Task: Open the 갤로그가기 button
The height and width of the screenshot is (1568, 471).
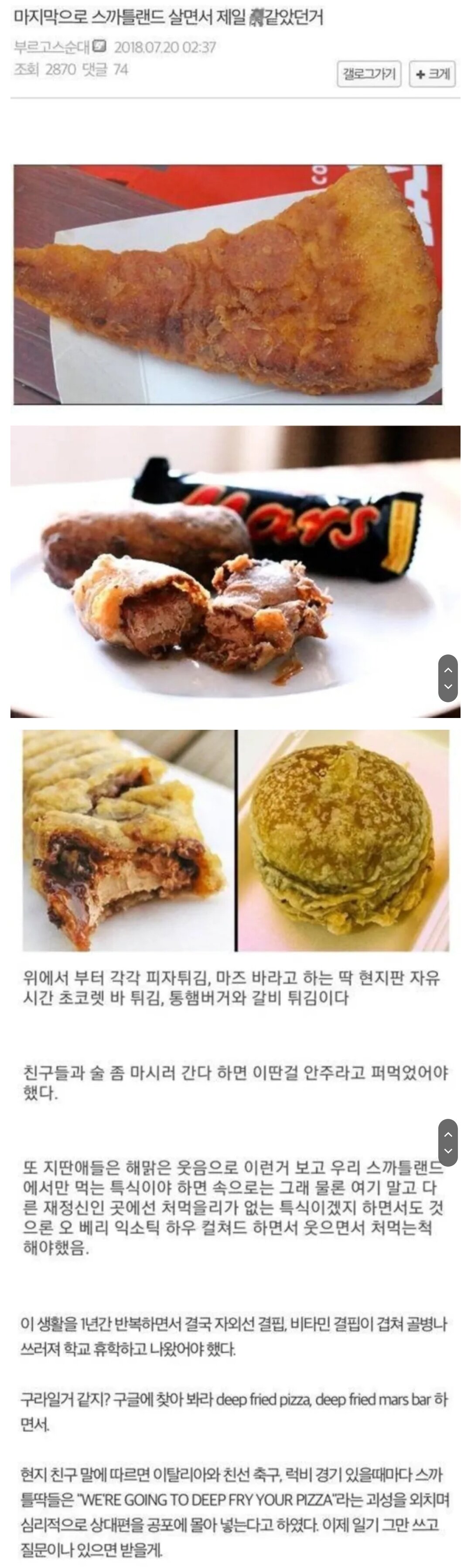Action: coord(369,74)
